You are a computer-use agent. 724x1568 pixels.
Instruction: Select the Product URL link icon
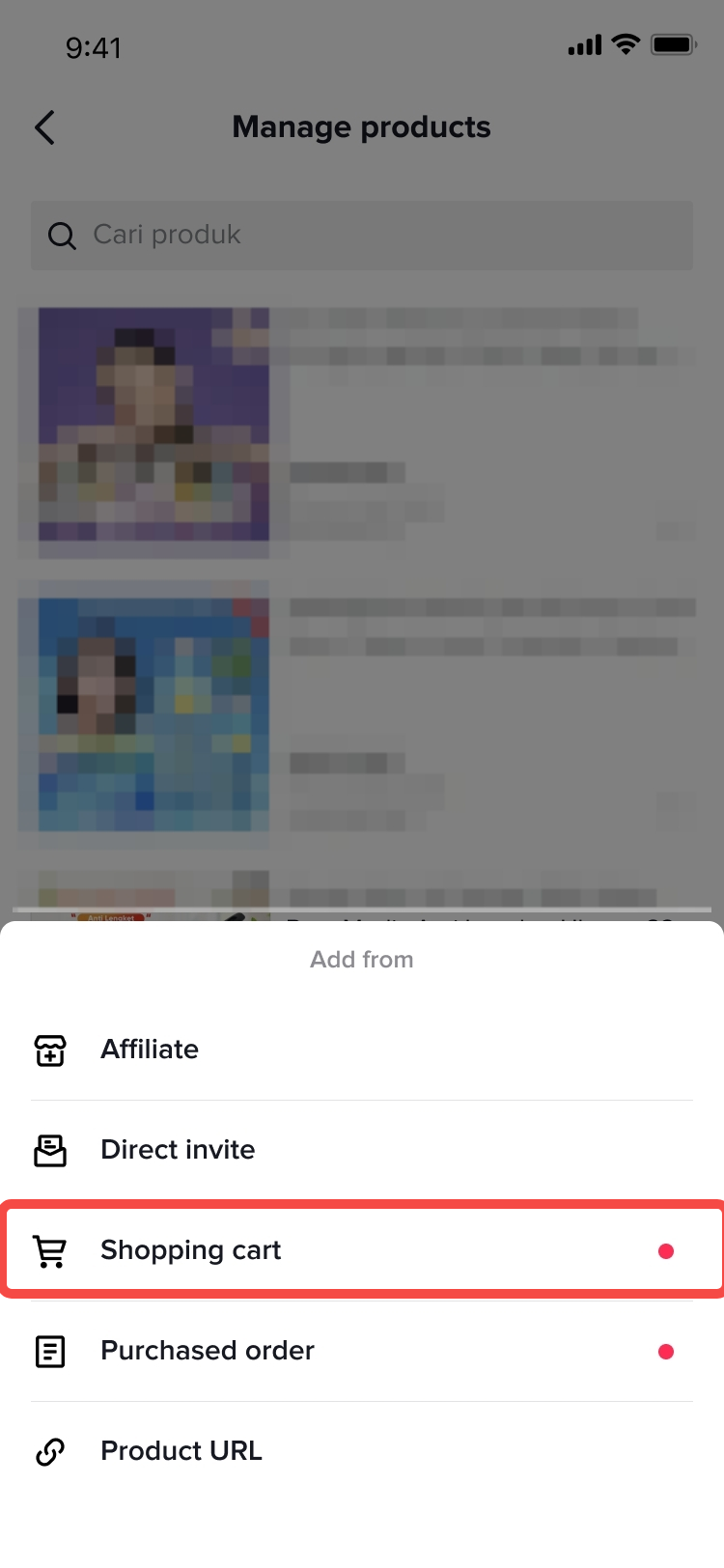pyautogui.click(x=49, y=1450)
